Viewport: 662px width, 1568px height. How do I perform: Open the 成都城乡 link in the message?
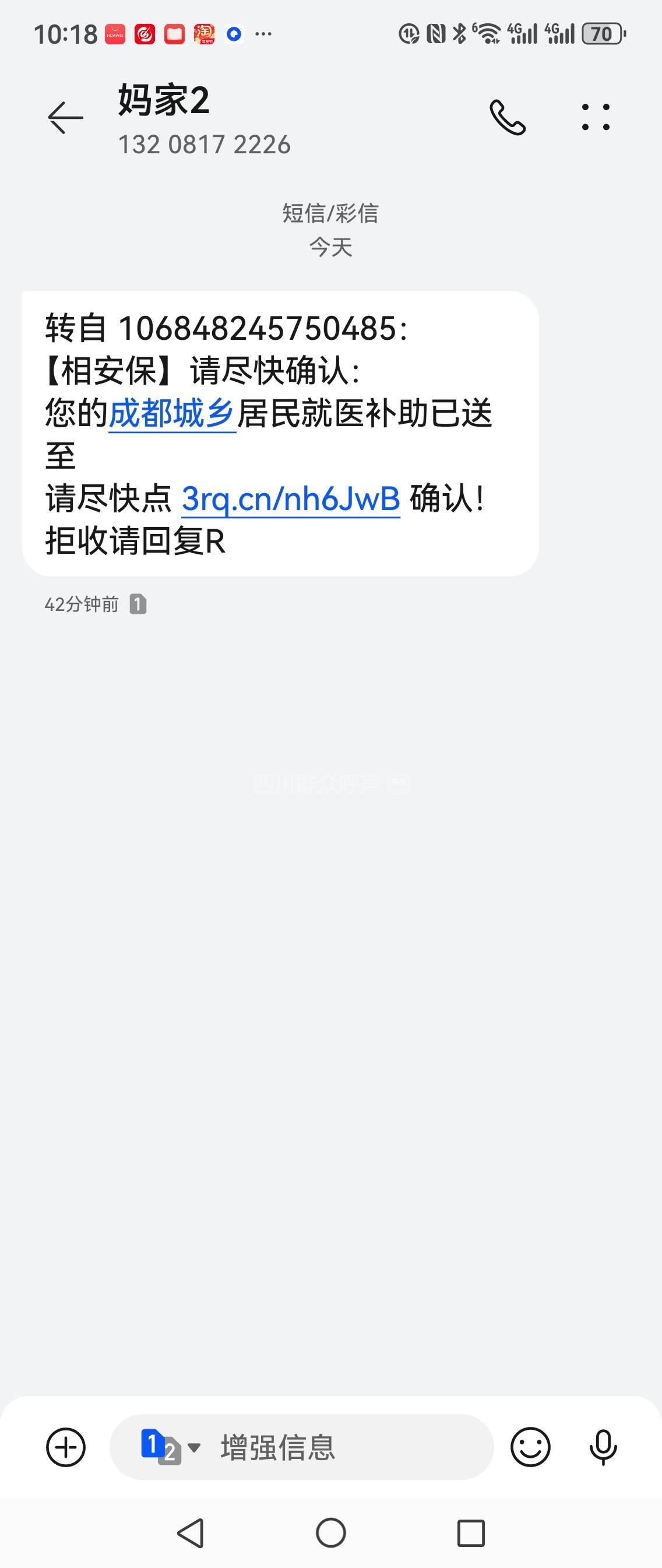pos(171,414)
